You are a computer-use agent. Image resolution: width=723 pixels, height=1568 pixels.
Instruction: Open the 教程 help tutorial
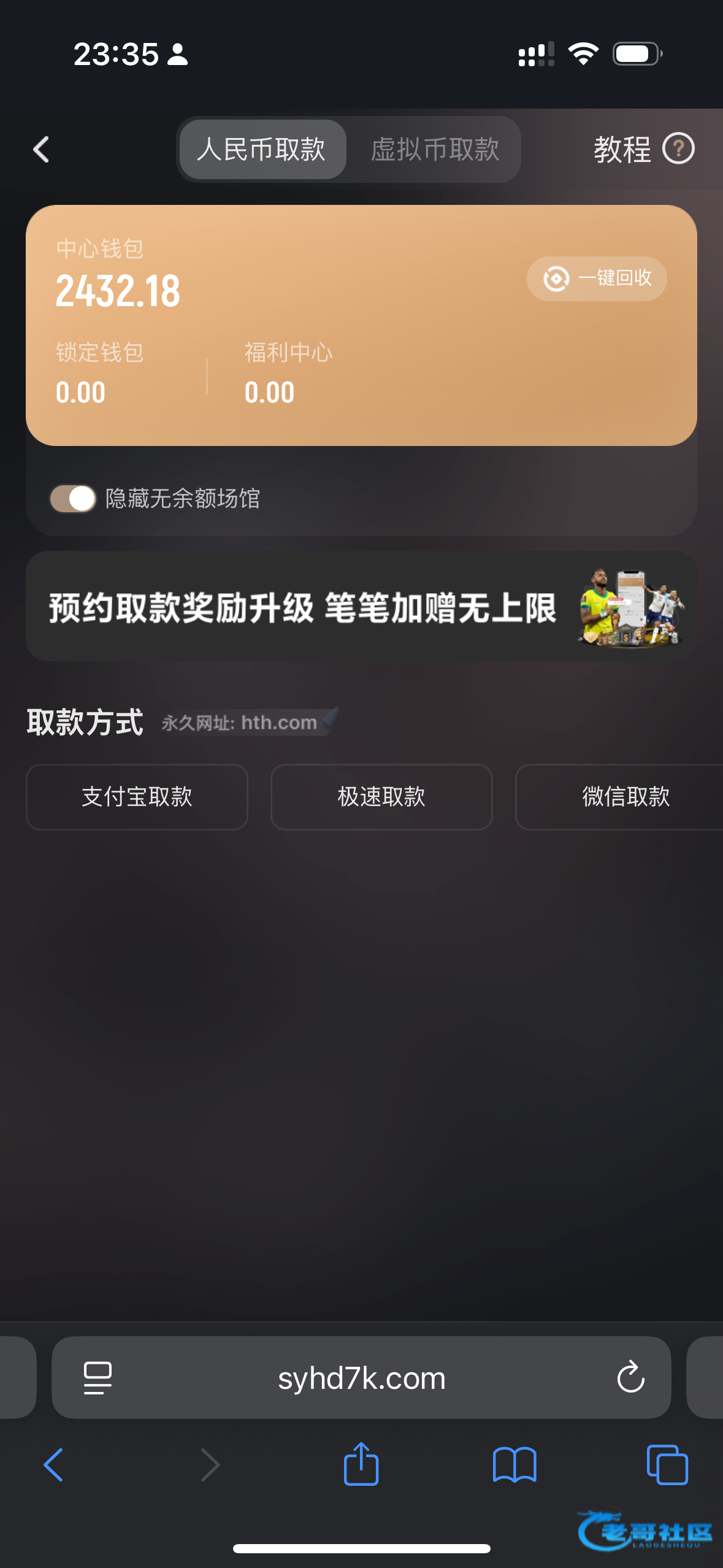coord(643,149)
